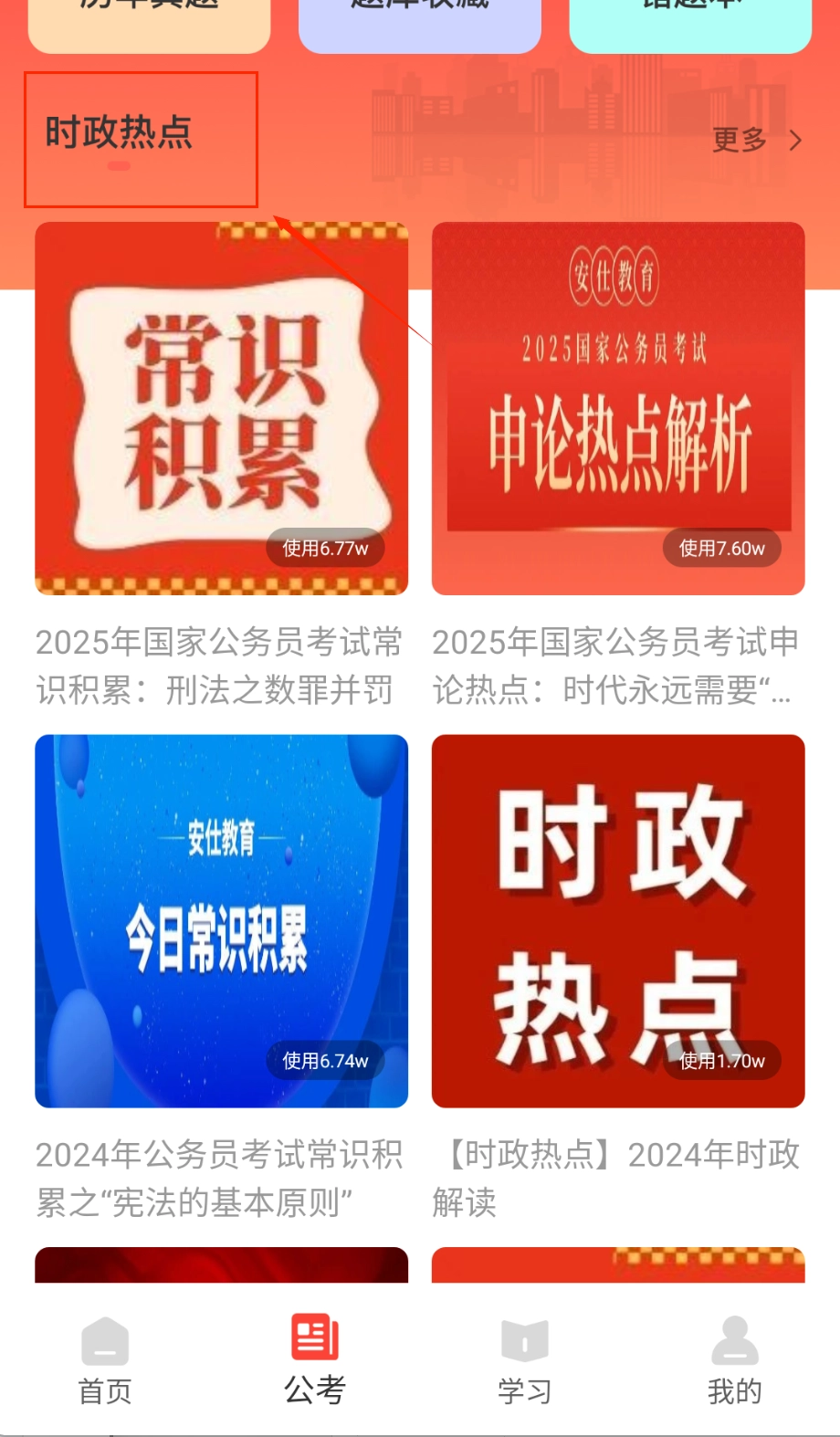The height and width of the screenshot is (1437, 840).
Task: Select the 公考 tab
Action: 315,1360
